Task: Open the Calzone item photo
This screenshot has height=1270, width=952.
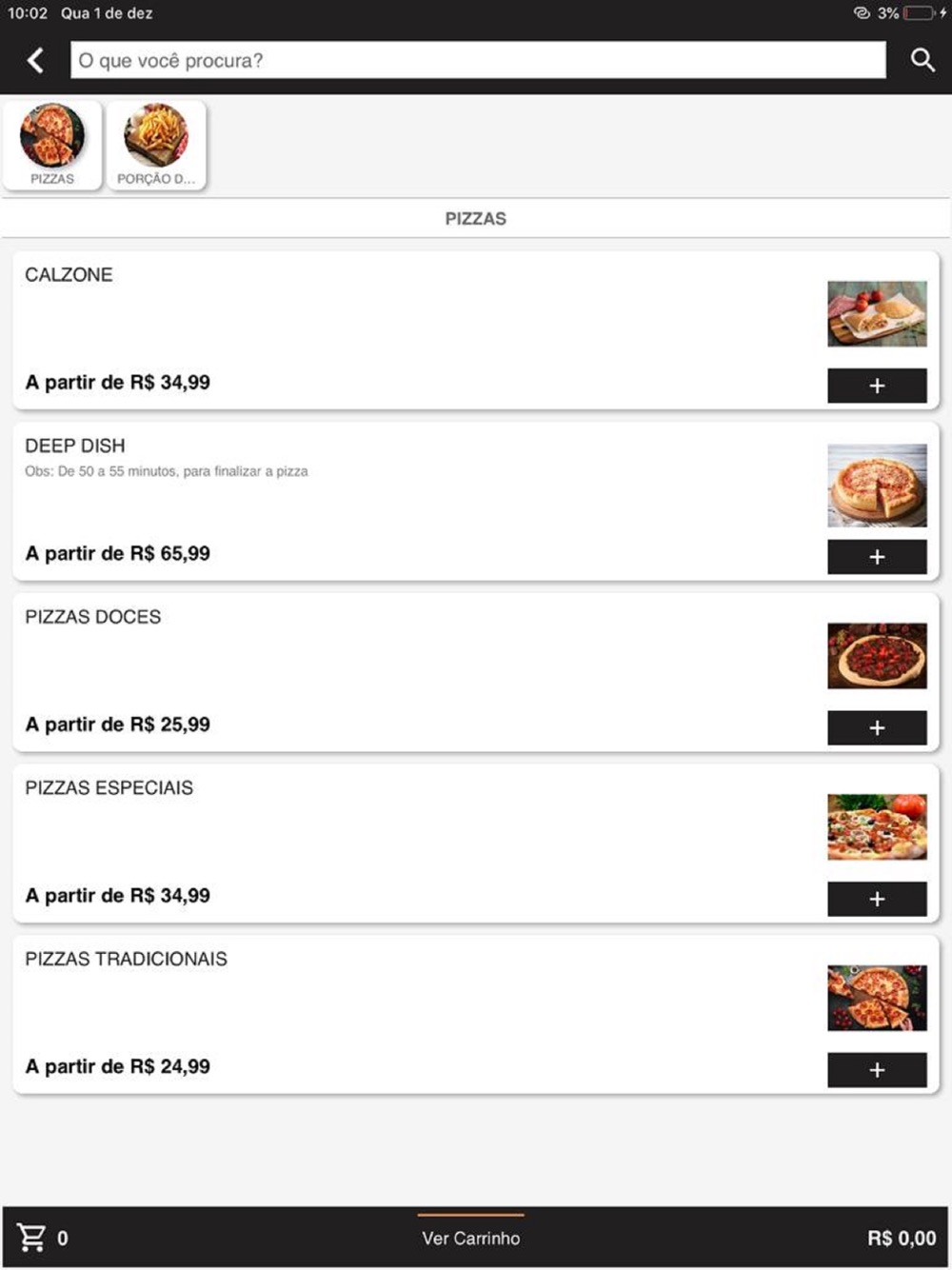Action: click(x=877, y=313)
